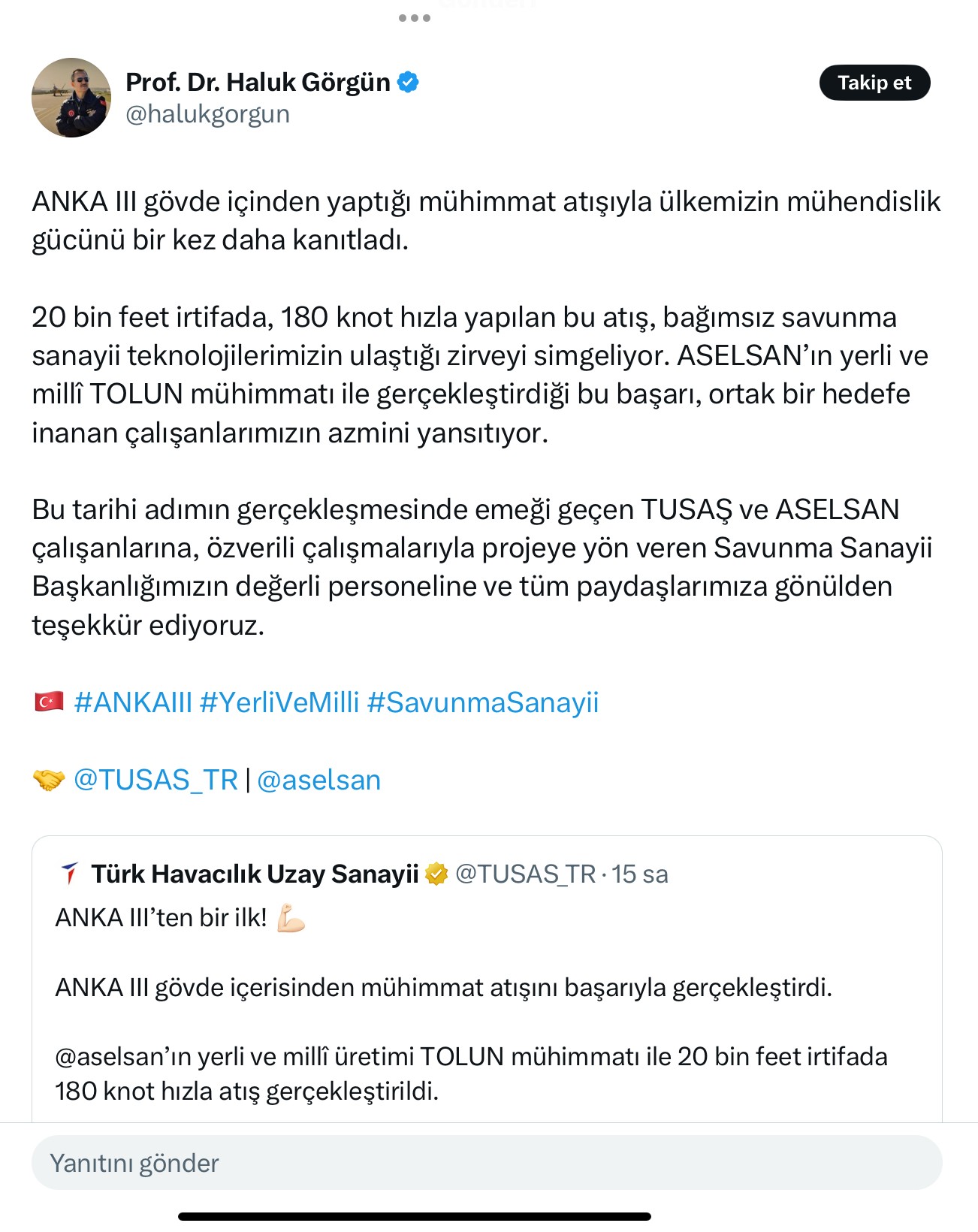Open the name Prof. Dr. Haluk Görgün
Viewport: 978px width, 1232px height.
click(258, 82)
